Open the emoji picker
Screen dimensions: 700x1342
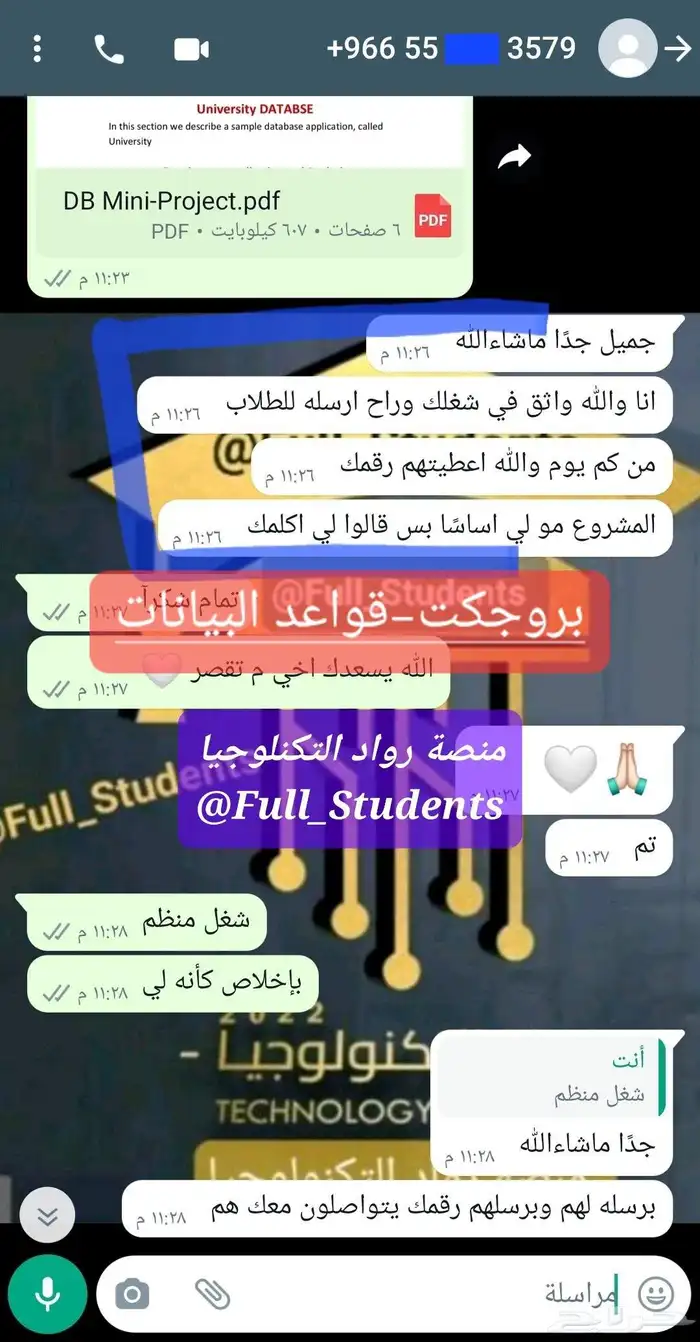coord(655,1294)
